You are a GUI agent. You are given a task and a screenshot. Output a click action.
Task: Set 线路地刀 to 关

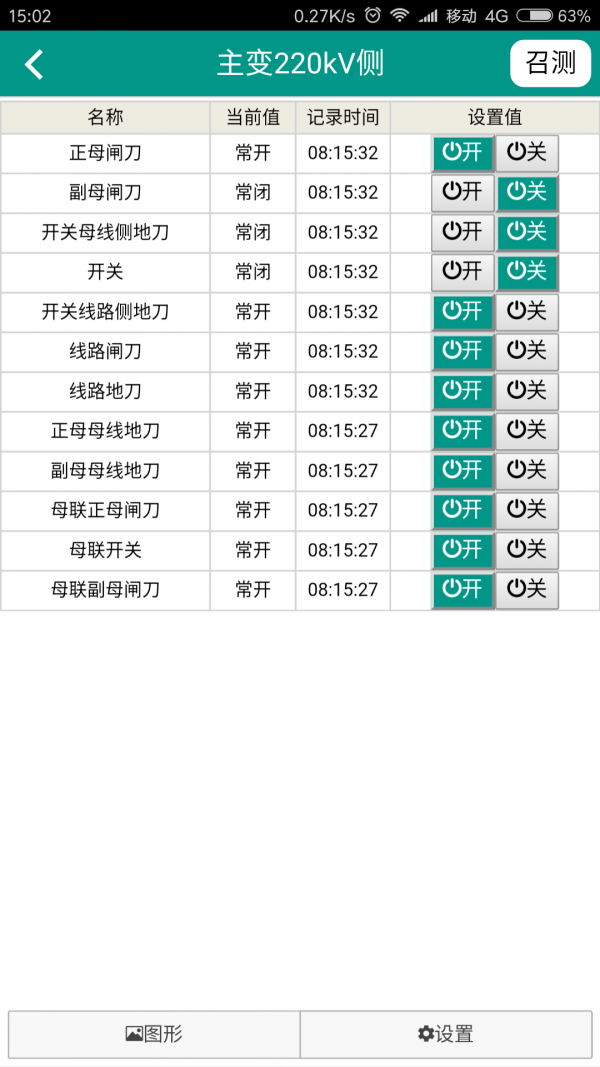[x=527, y=391]
